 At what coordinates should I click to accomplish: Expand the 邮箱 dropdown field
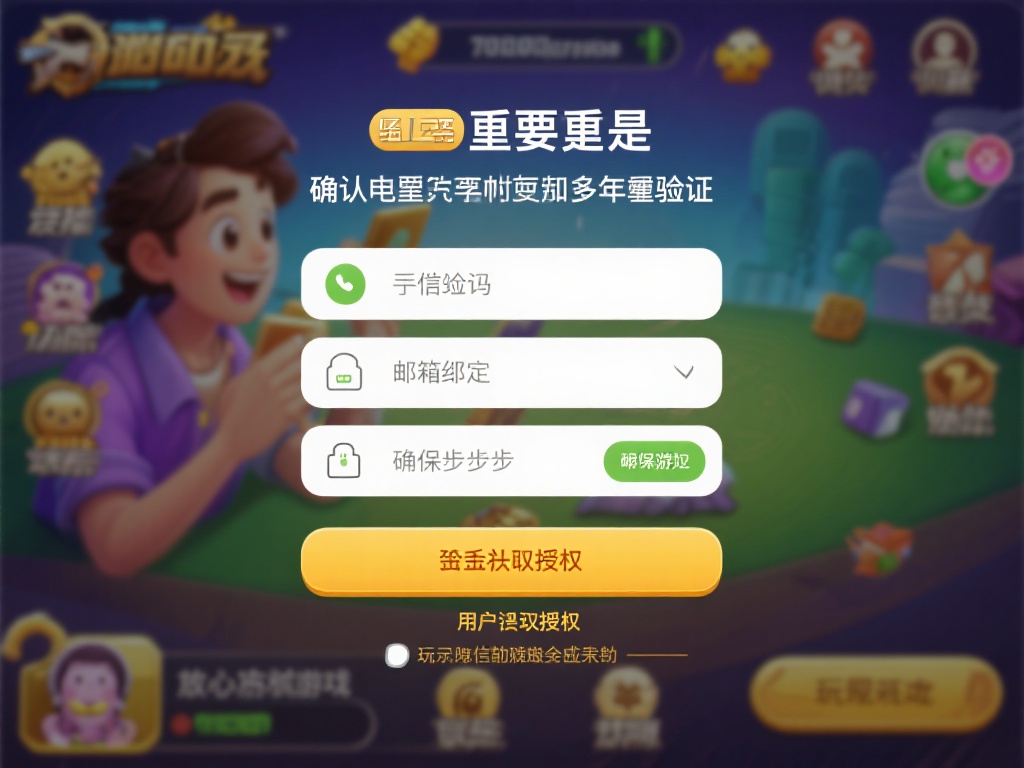point(683,372)
